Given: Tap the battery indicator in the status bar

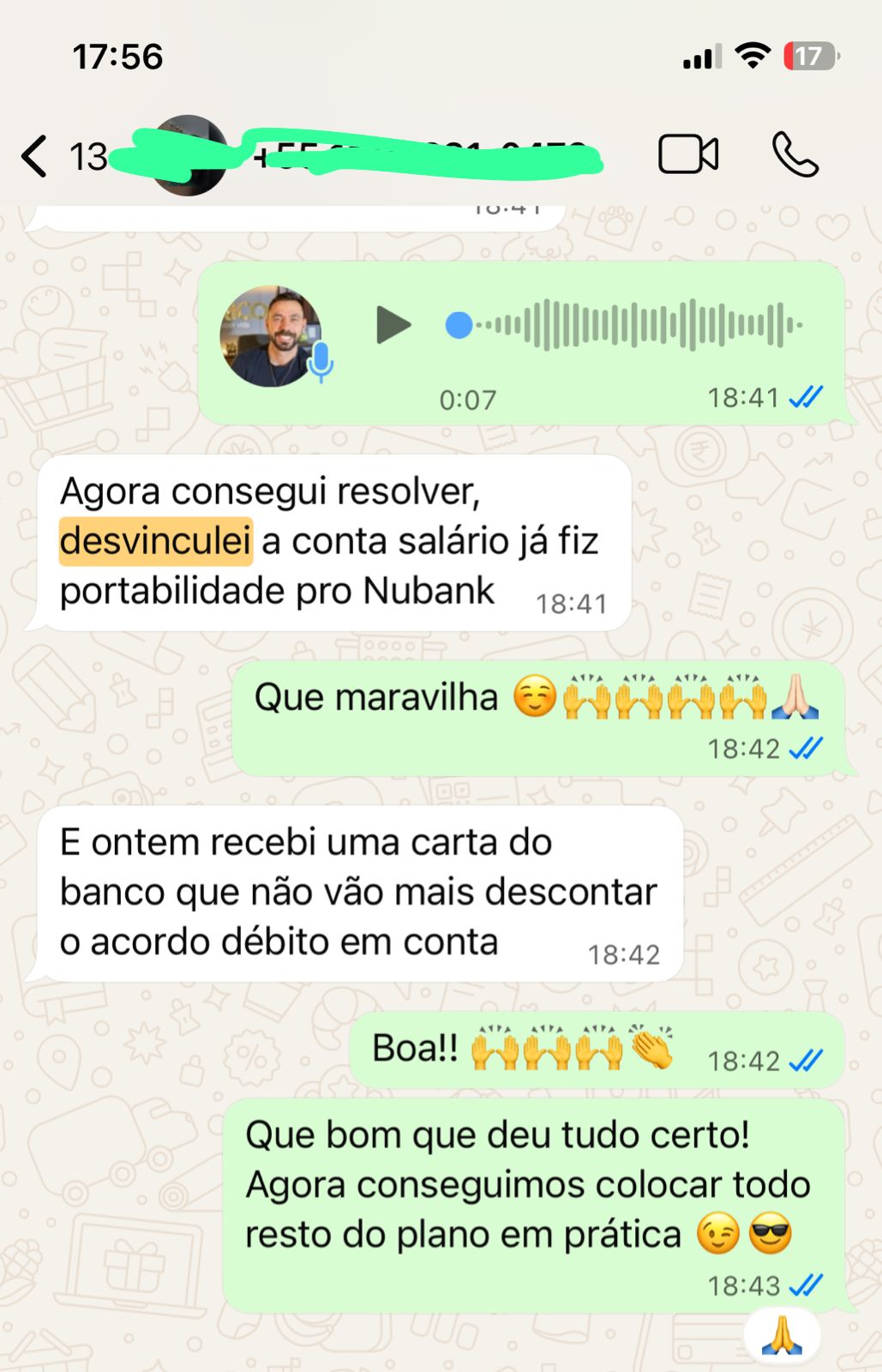Looking at the screenshot, I should coord(807,55).
